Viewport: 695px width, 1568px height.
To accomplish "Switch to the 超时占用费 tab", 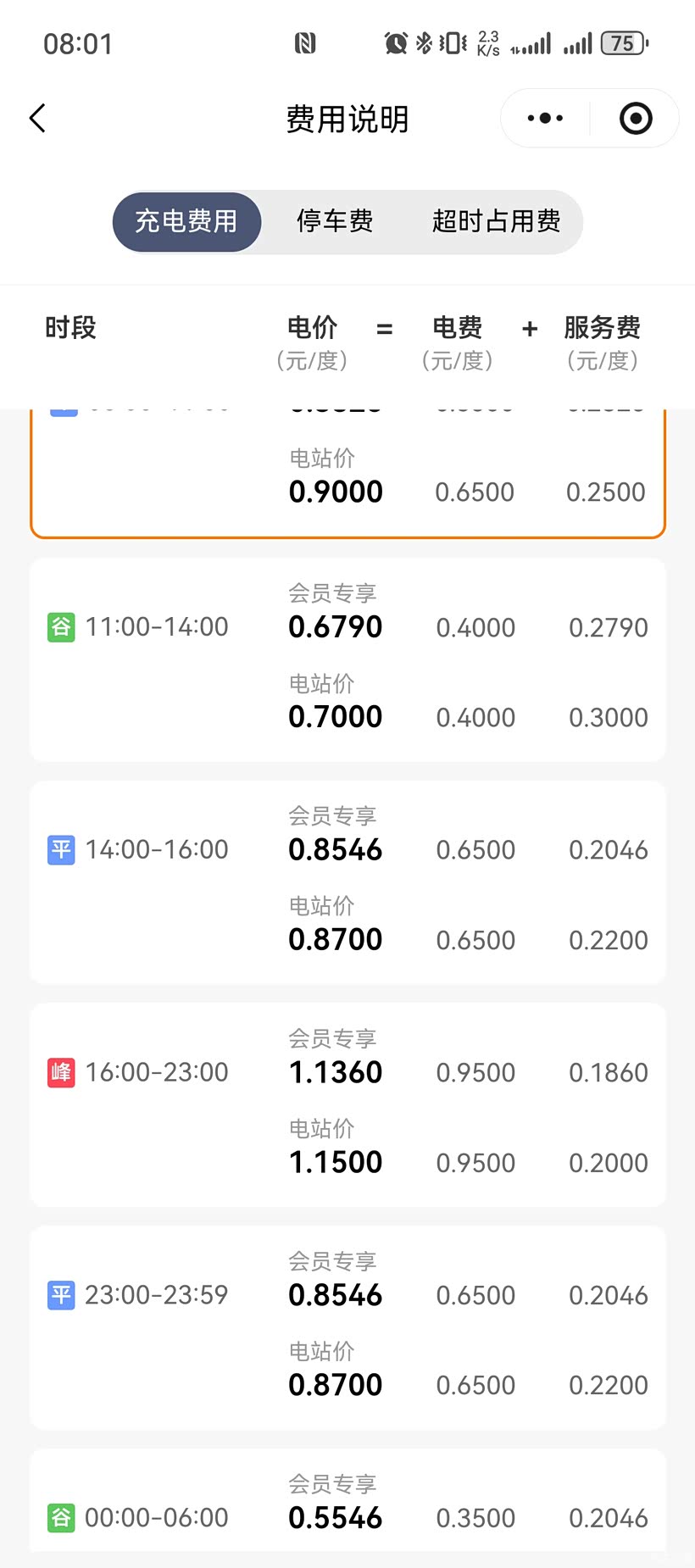I will (496, 222).
